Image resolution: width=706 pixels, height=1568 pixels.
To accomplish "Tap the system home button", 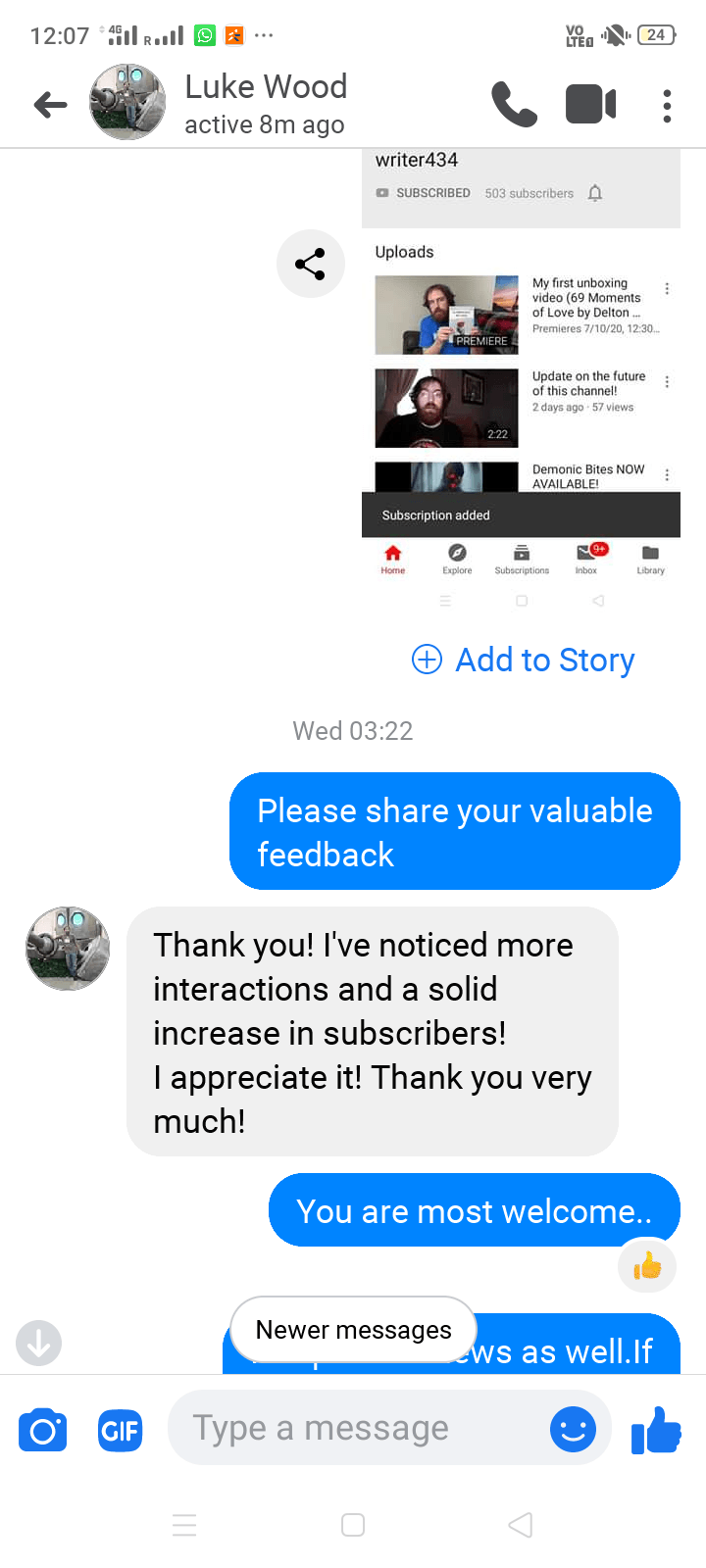I will tap(353, 1524).
